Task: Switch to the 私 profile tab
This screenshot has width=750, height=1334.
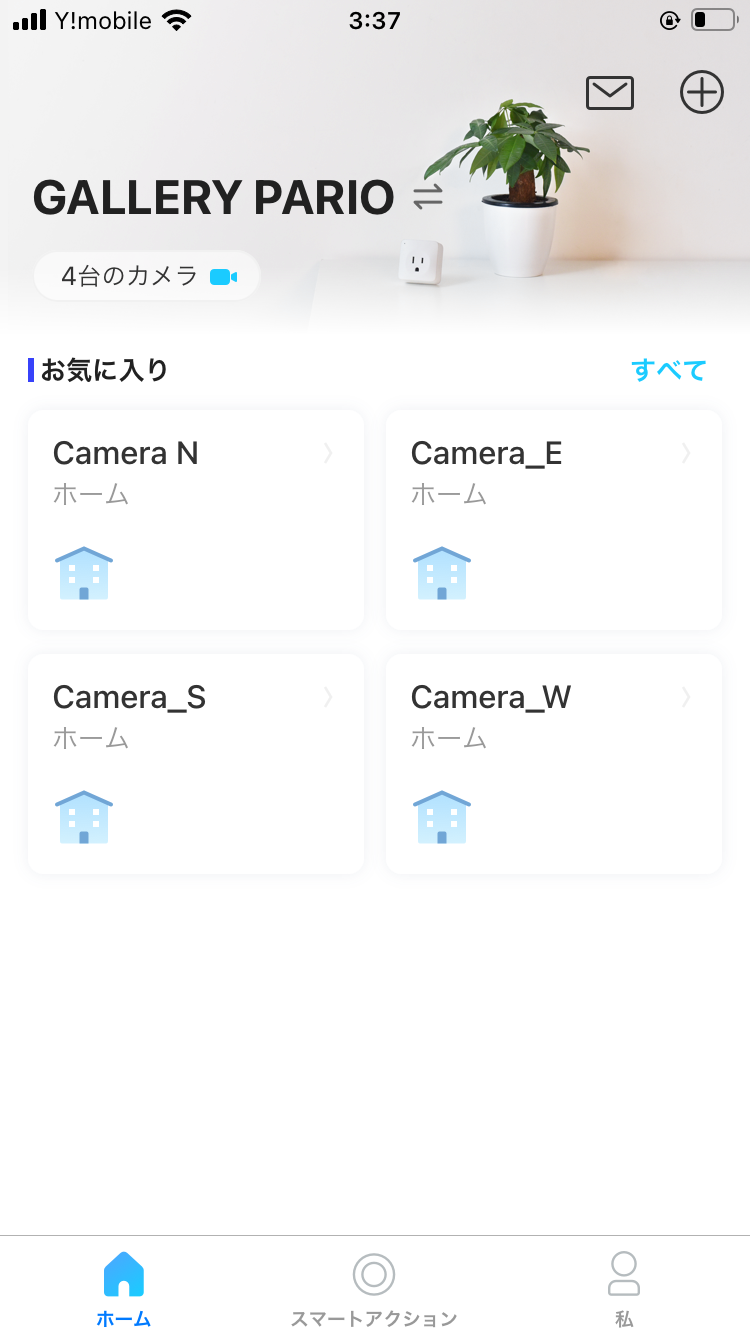Action: click(x=624, y=1288)
